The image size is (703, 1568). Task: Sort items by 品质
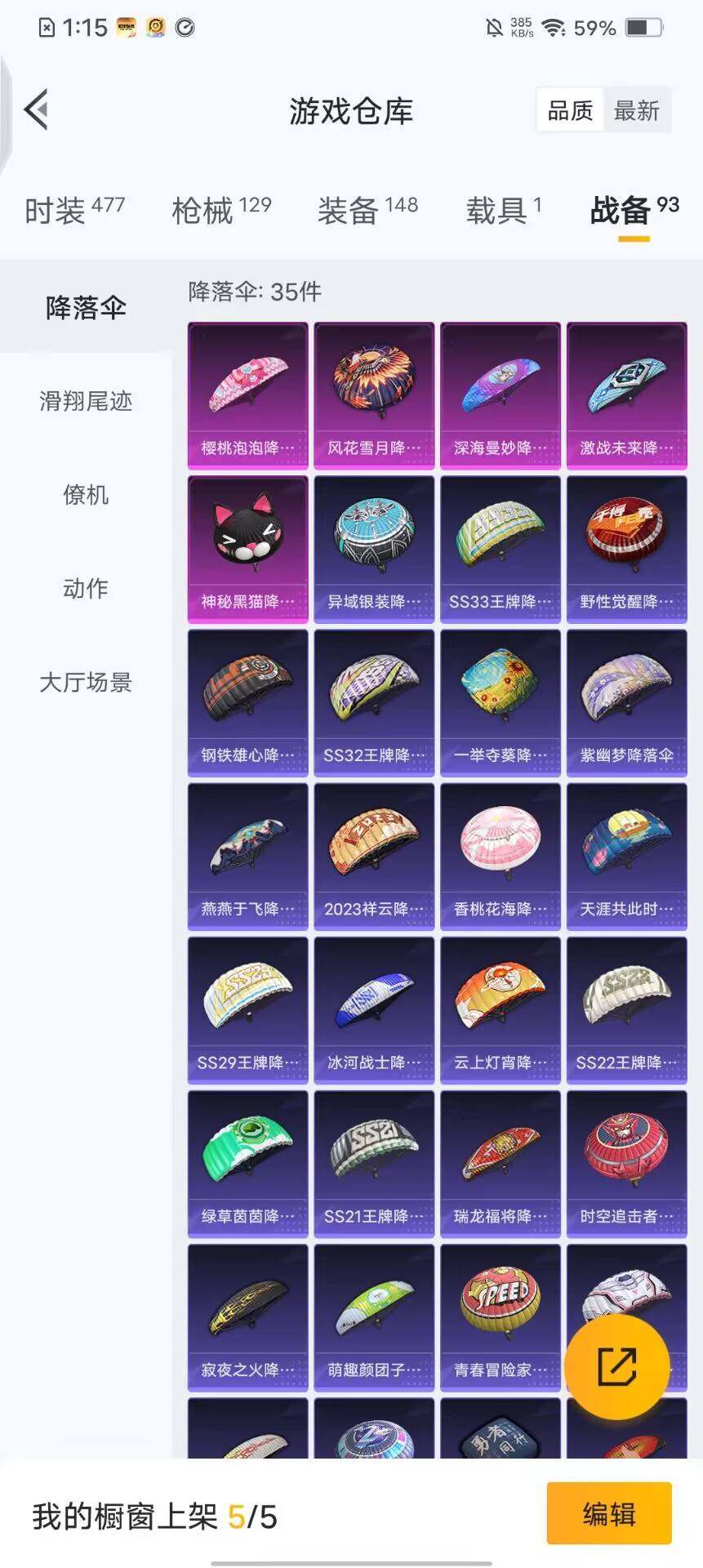570,110
